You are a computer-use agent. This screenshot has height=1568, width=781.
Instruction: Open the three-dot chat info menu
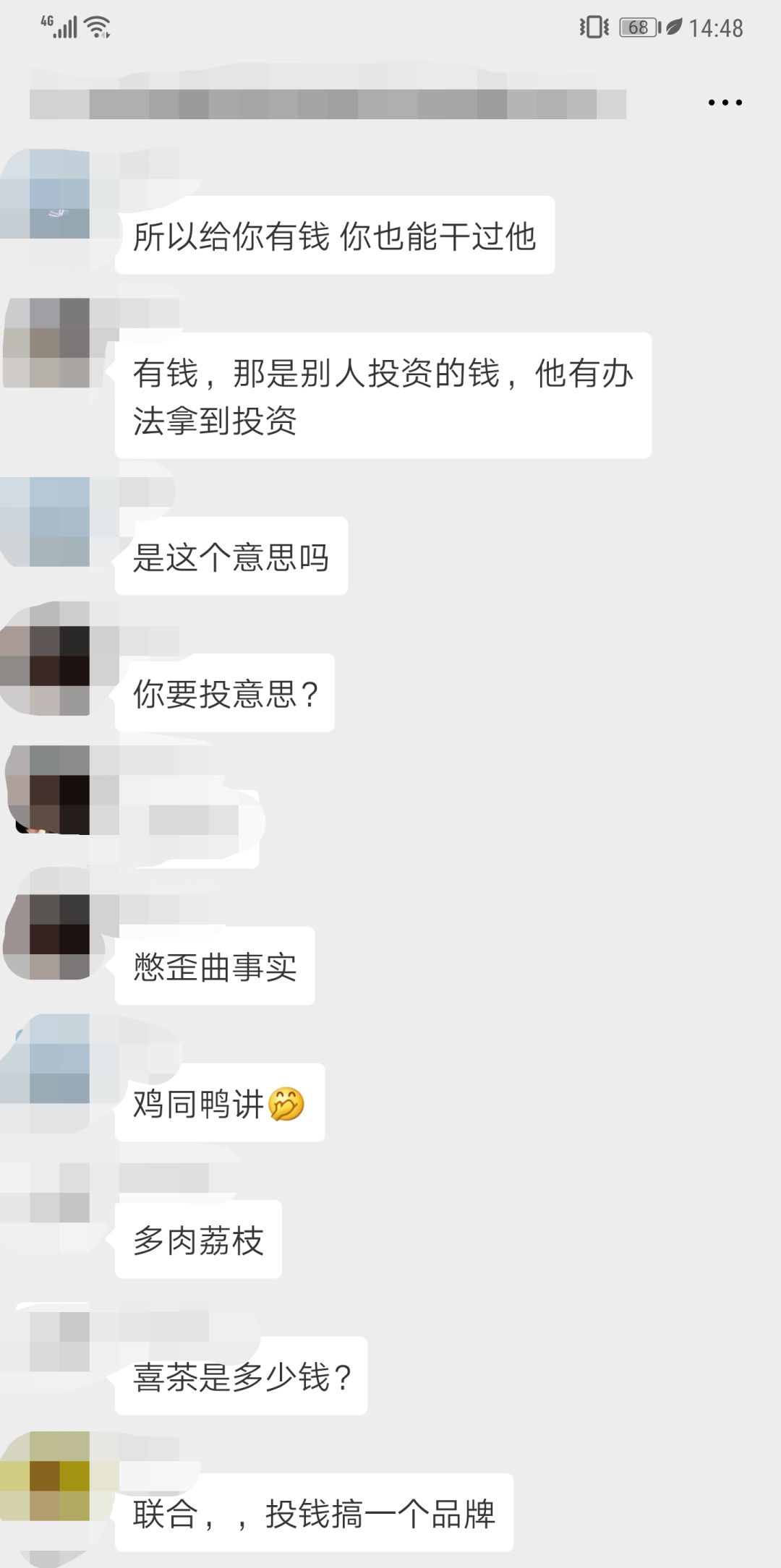click(725, 103)
